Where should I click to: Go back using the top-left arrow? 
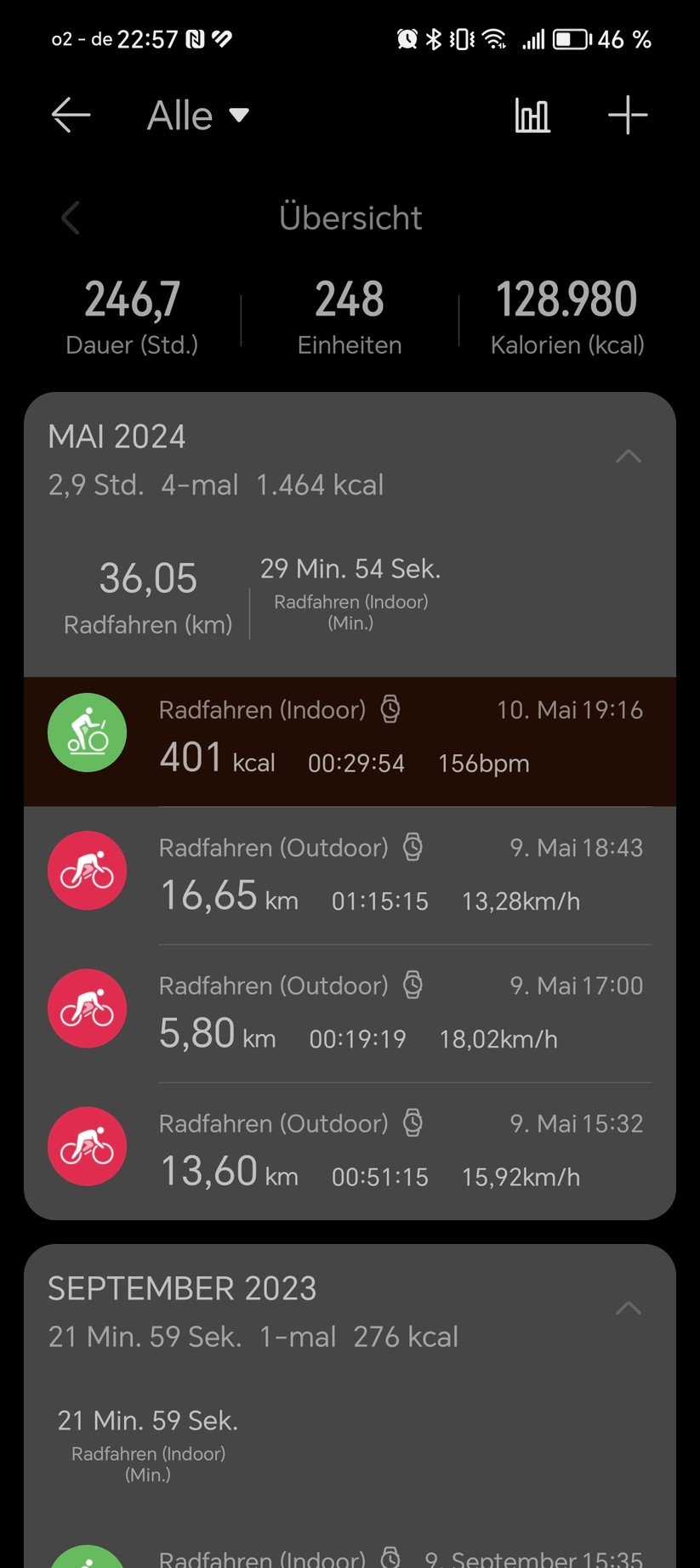pyautogui.click(x=71, y=115)
